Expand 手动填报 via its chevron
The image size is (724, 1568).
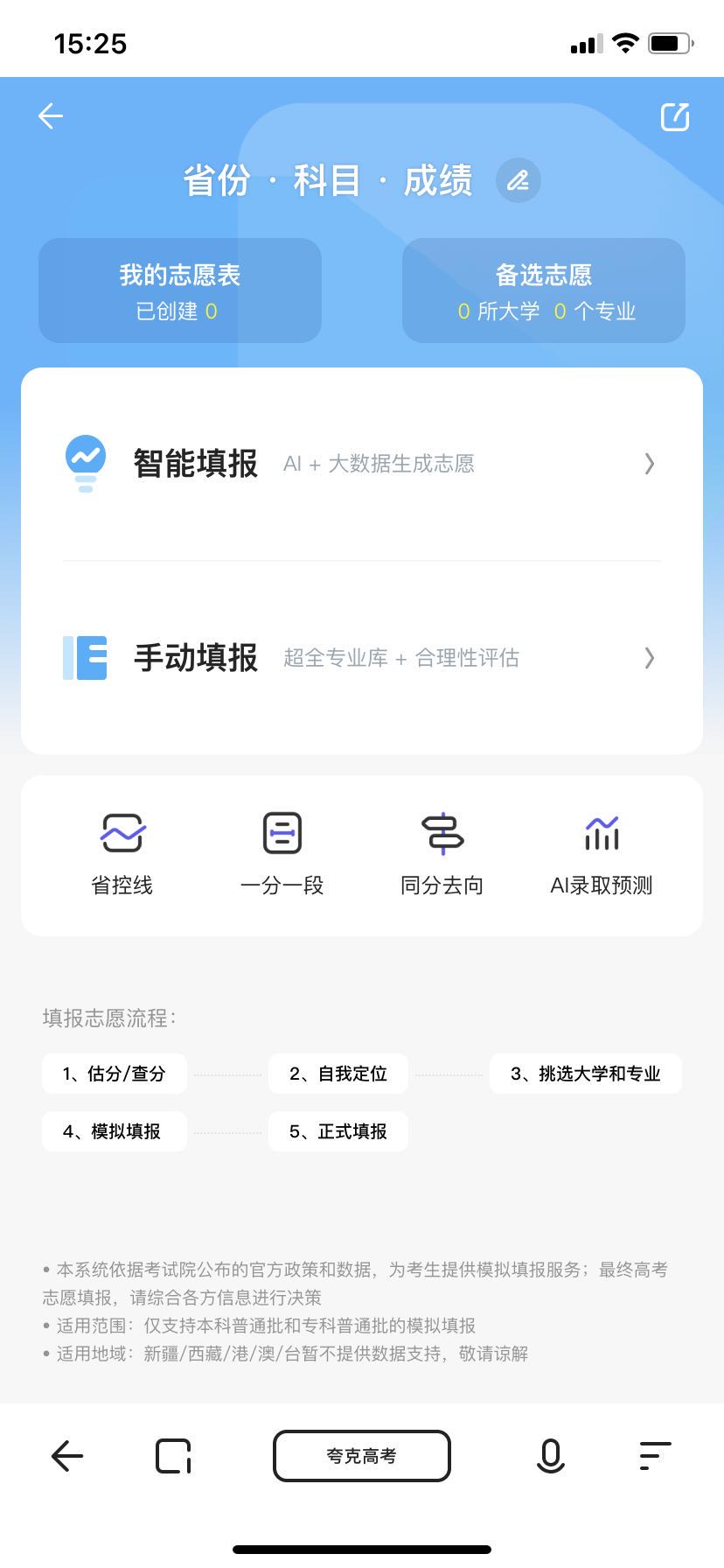coord(649,658)
